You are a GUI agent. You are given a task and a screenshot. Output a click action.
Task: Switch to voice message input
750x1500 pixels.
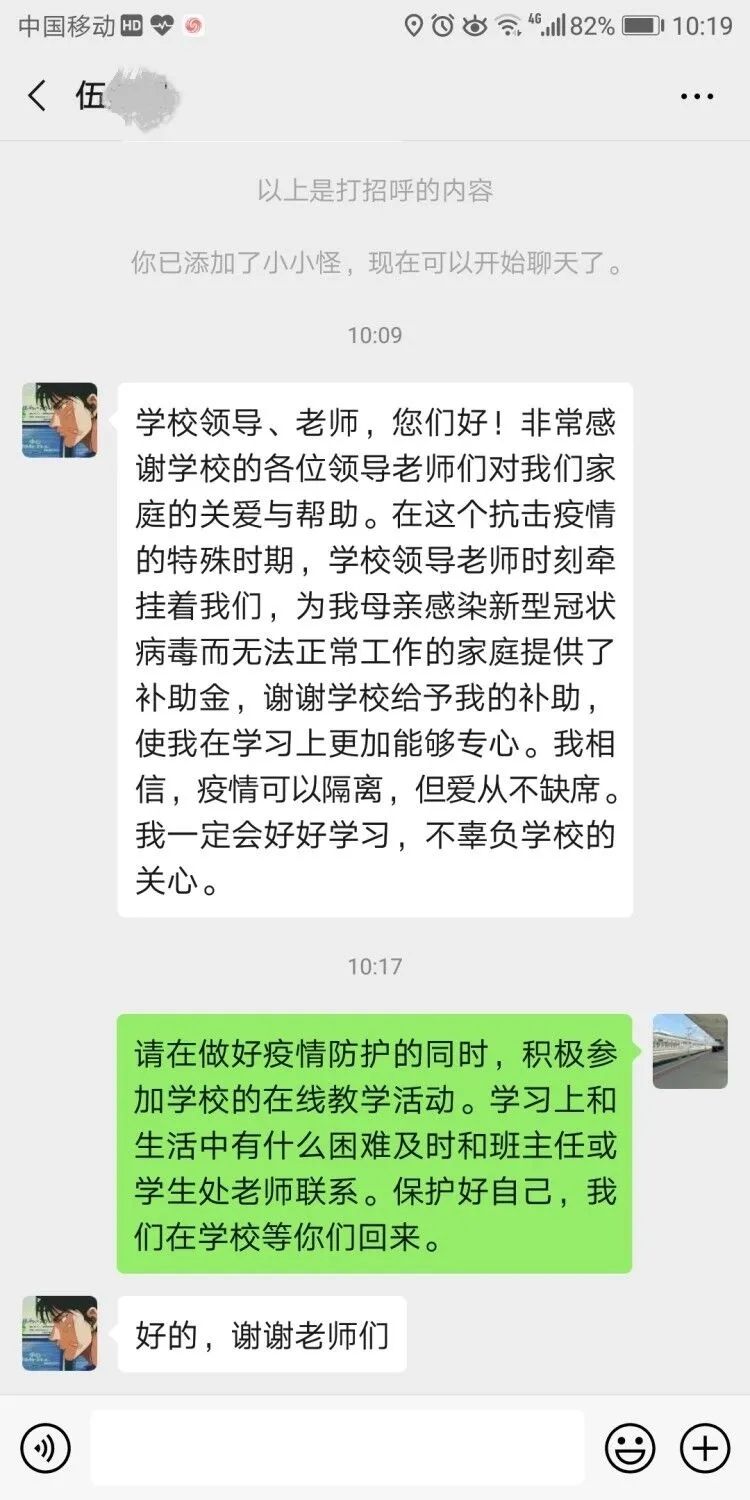coord(46,1447)
